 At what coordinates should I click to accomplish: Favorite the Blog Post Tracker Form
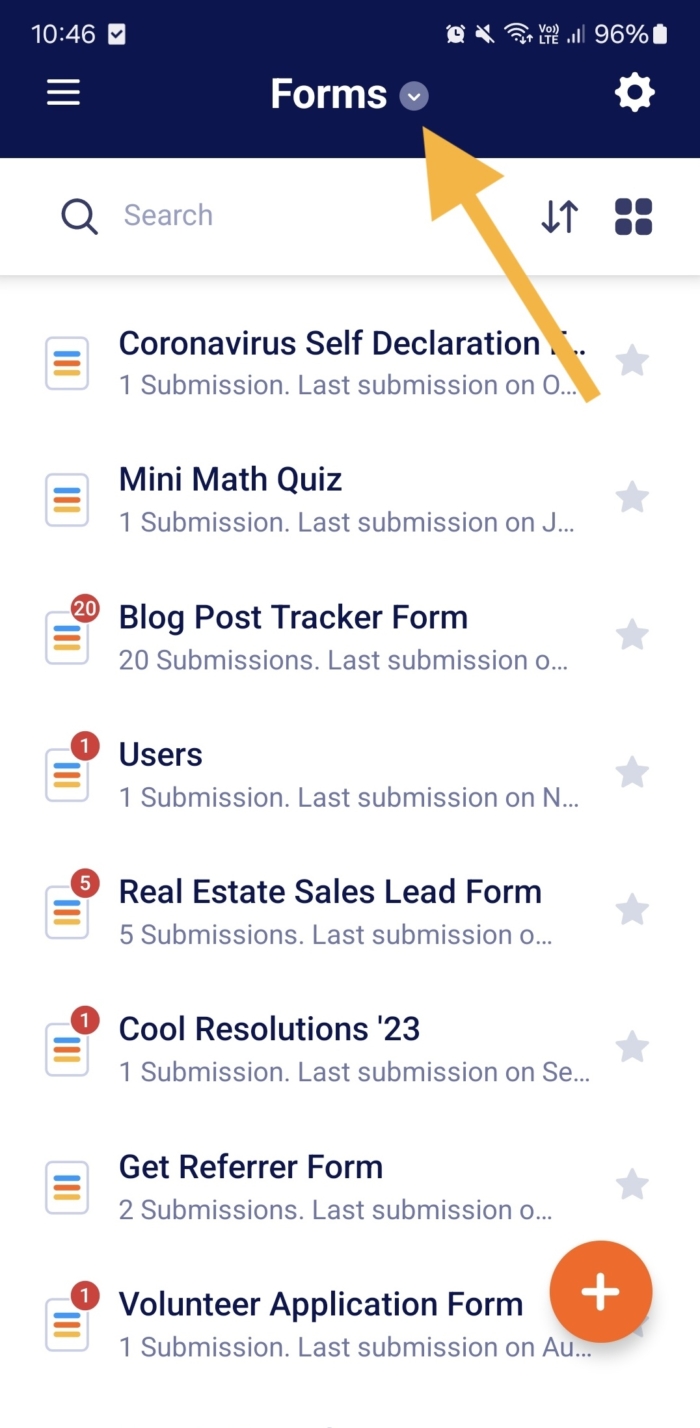[x=632, y=634]
